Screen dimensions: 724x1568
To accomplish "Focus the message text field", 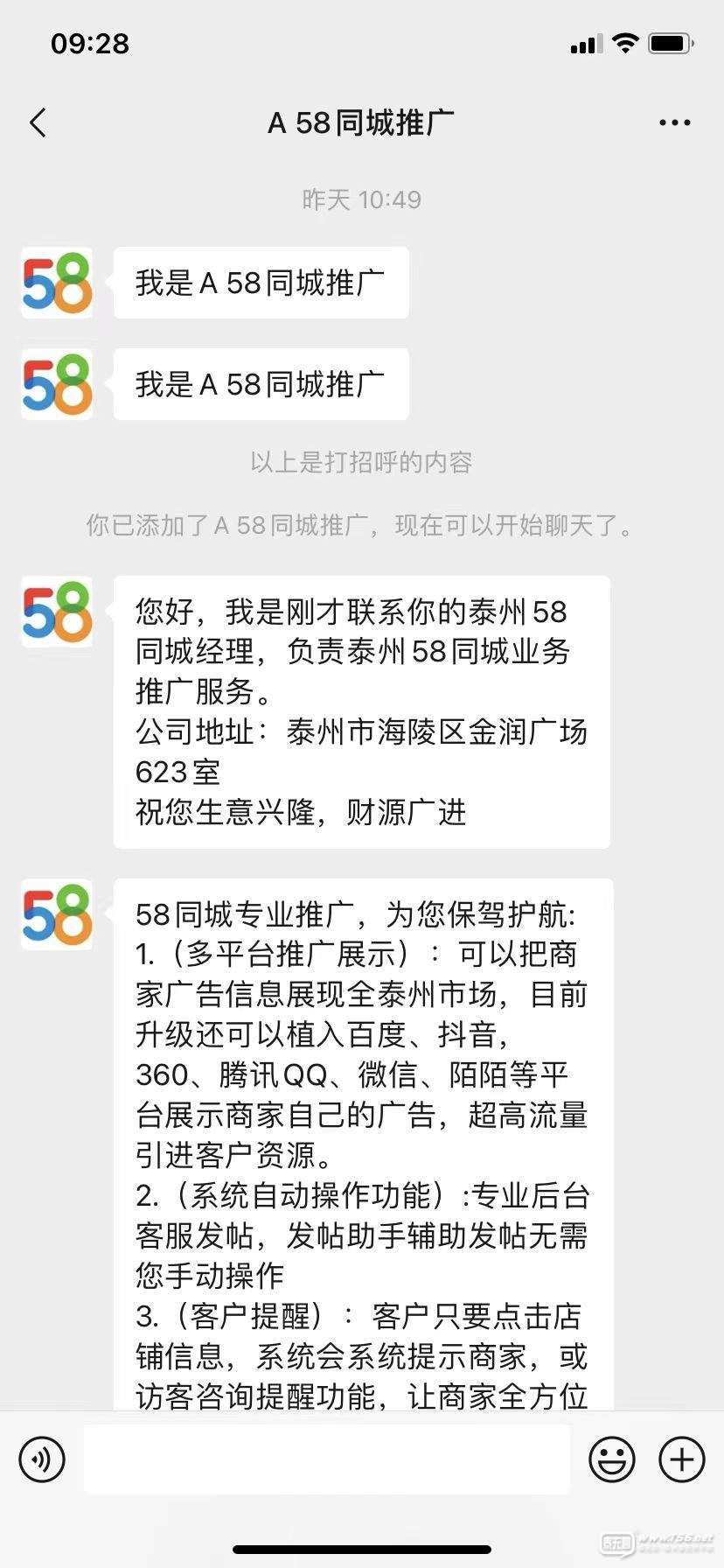I will click(326, 1459).
